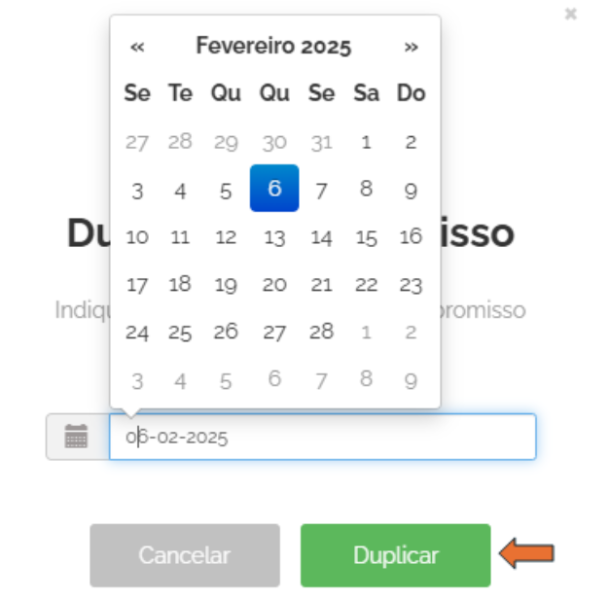
Task: Confirm with the green Duplicar button
Action: click(395, 555)
